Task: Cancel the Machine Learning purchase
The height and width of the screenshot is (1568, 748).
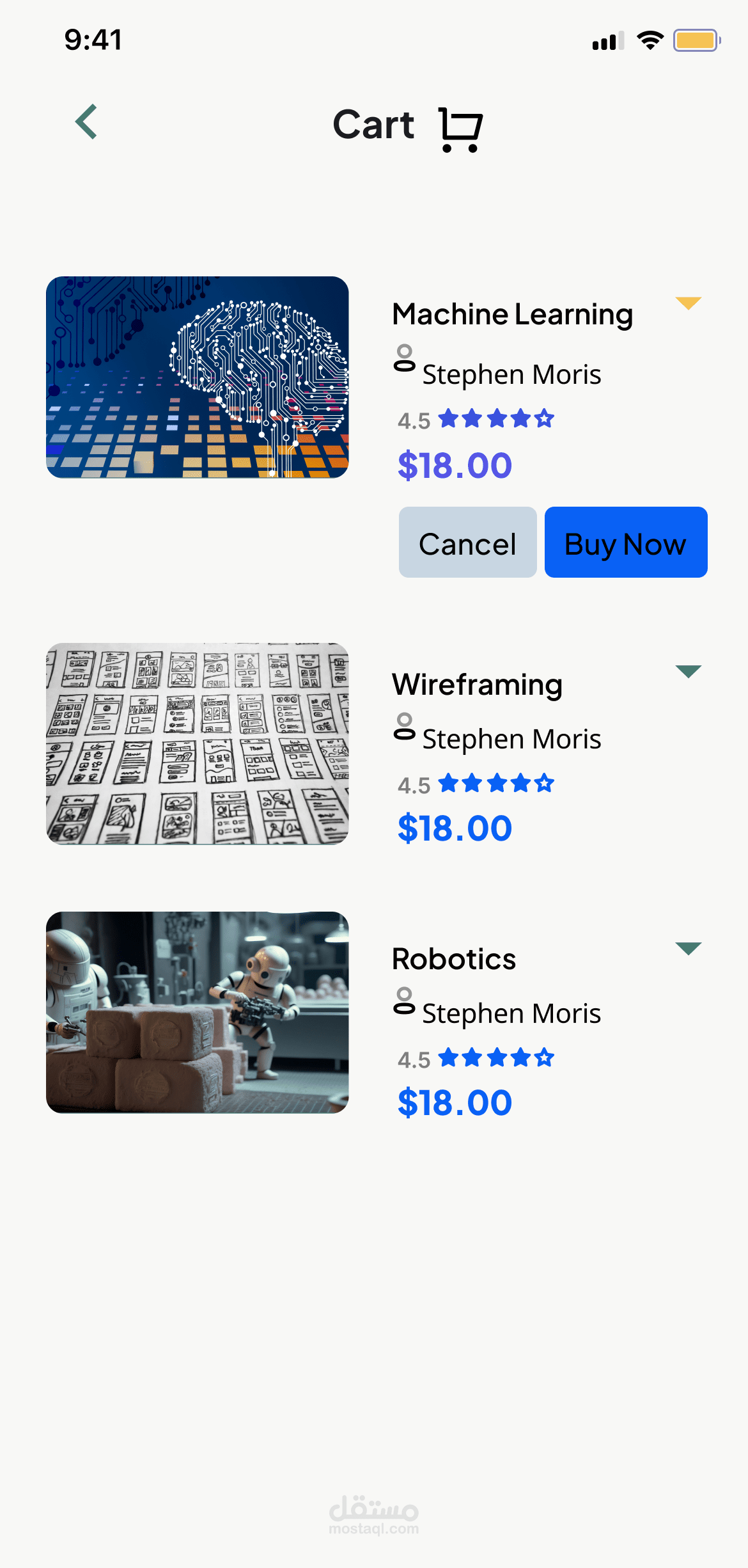Action: [x=468, y=542]
